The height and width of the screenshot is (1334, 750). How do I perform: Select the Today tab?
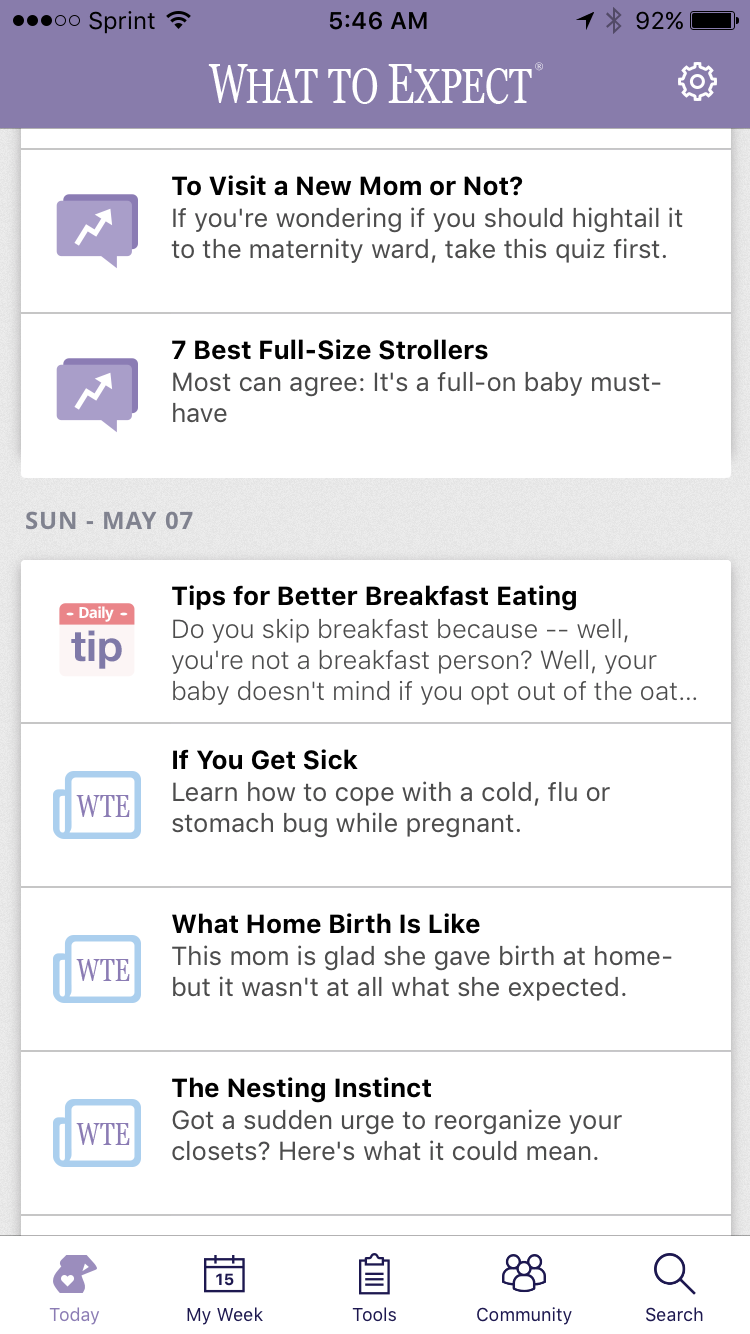point(75,1287)
